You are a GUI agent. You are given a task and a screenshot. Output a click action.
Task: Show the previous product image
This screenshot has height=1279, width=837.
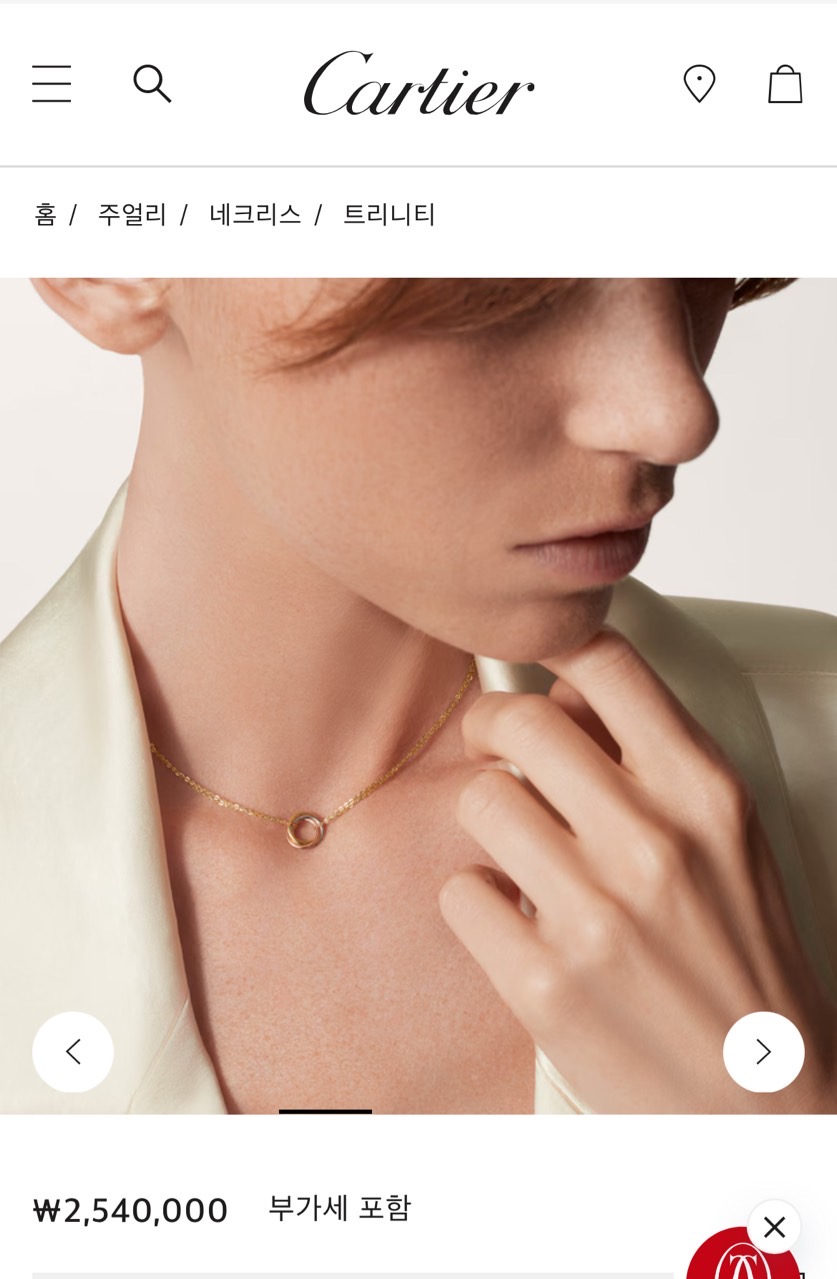73,1052
